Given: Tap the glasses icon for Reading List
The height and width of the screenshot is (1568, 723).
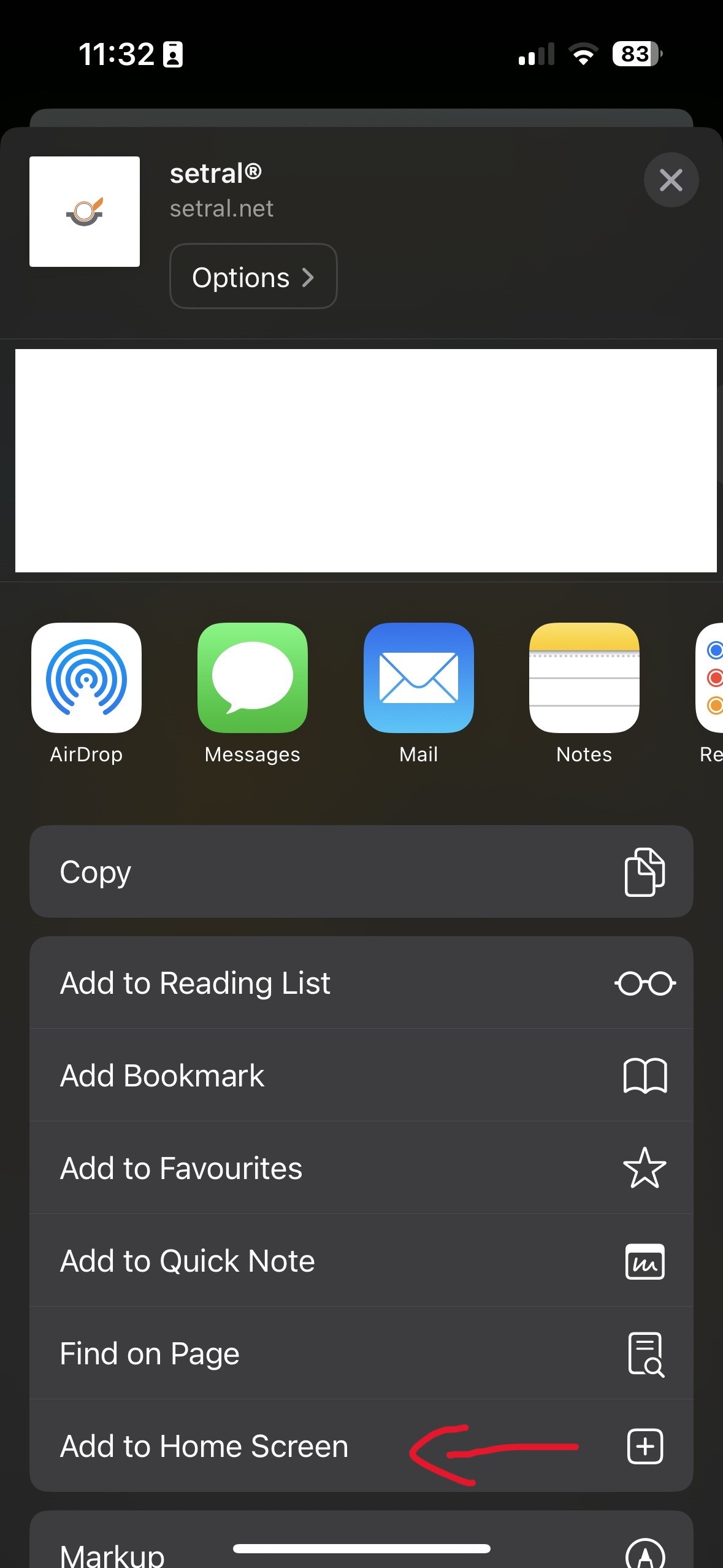Looking at the screenshot, I should (x=646, y=982).
